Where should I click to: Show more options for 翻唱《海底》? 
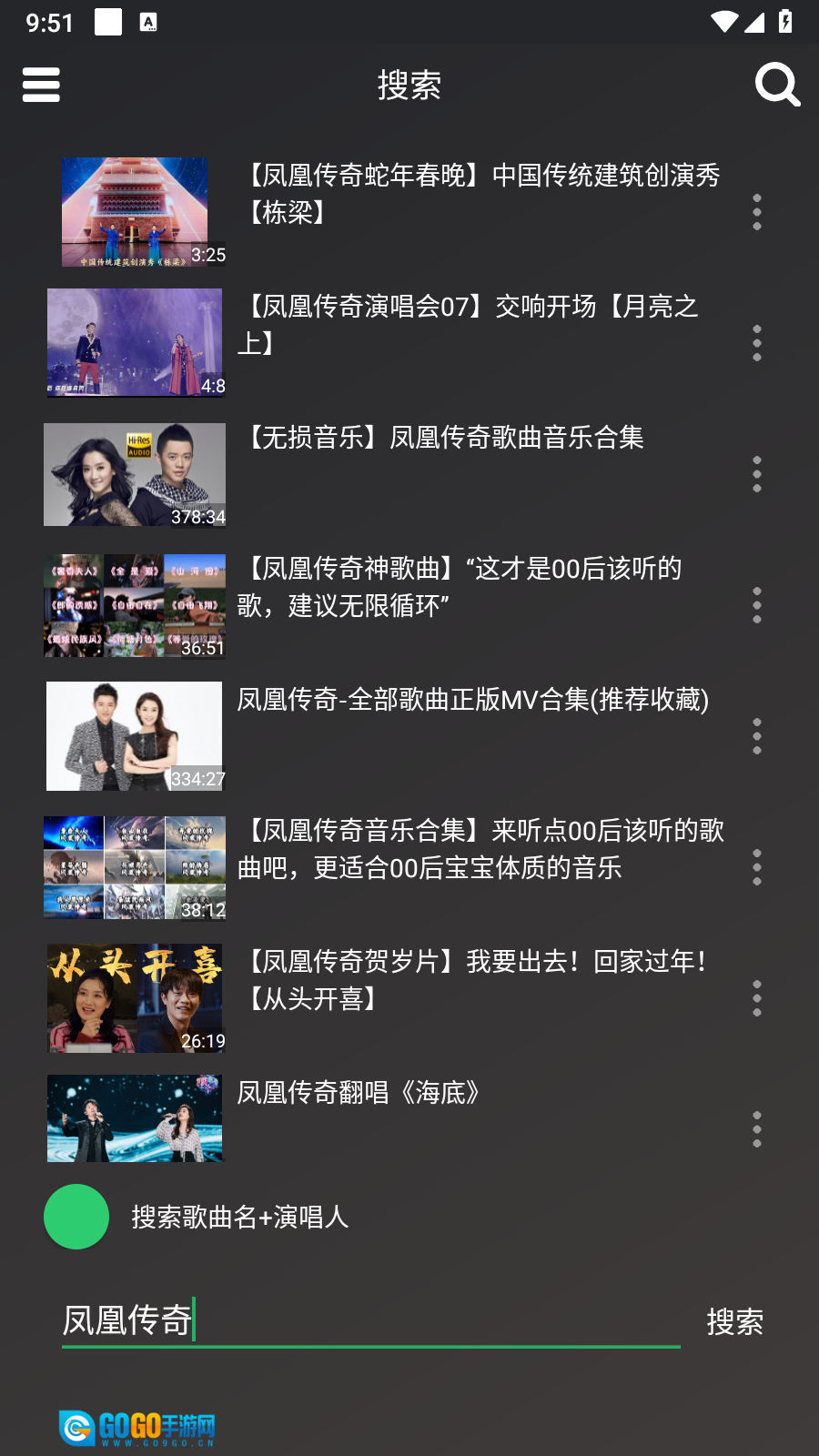(756, 1129)
